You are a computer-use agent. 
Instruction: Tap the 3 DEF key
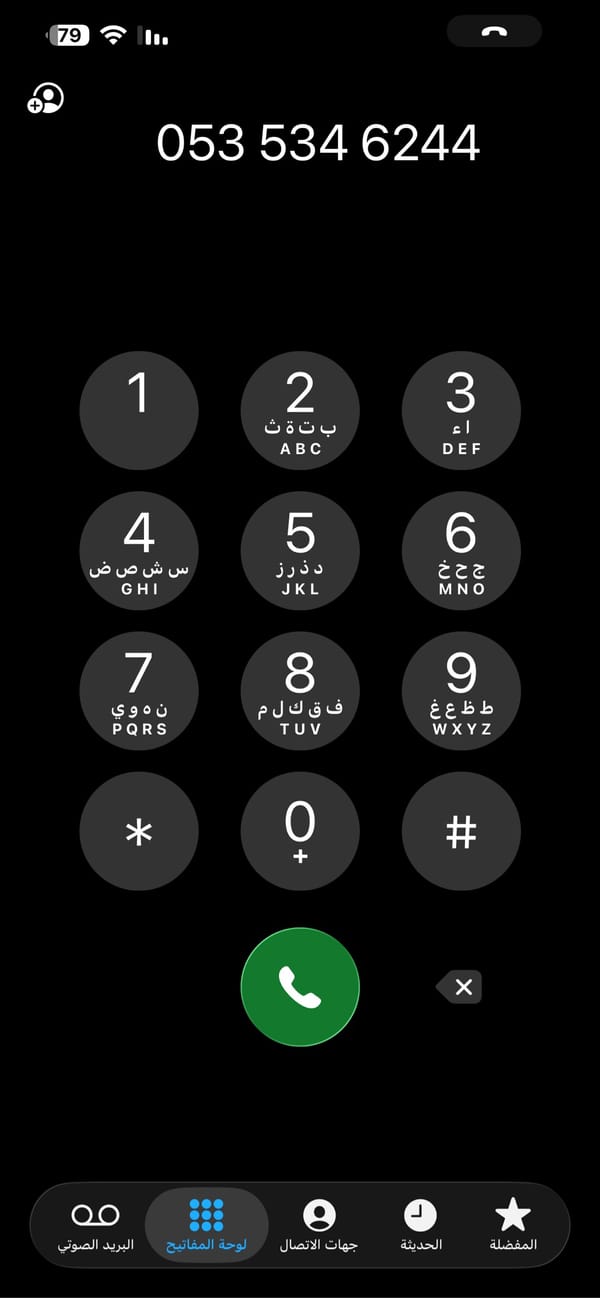pyautogui.click(x=461, y=411)
